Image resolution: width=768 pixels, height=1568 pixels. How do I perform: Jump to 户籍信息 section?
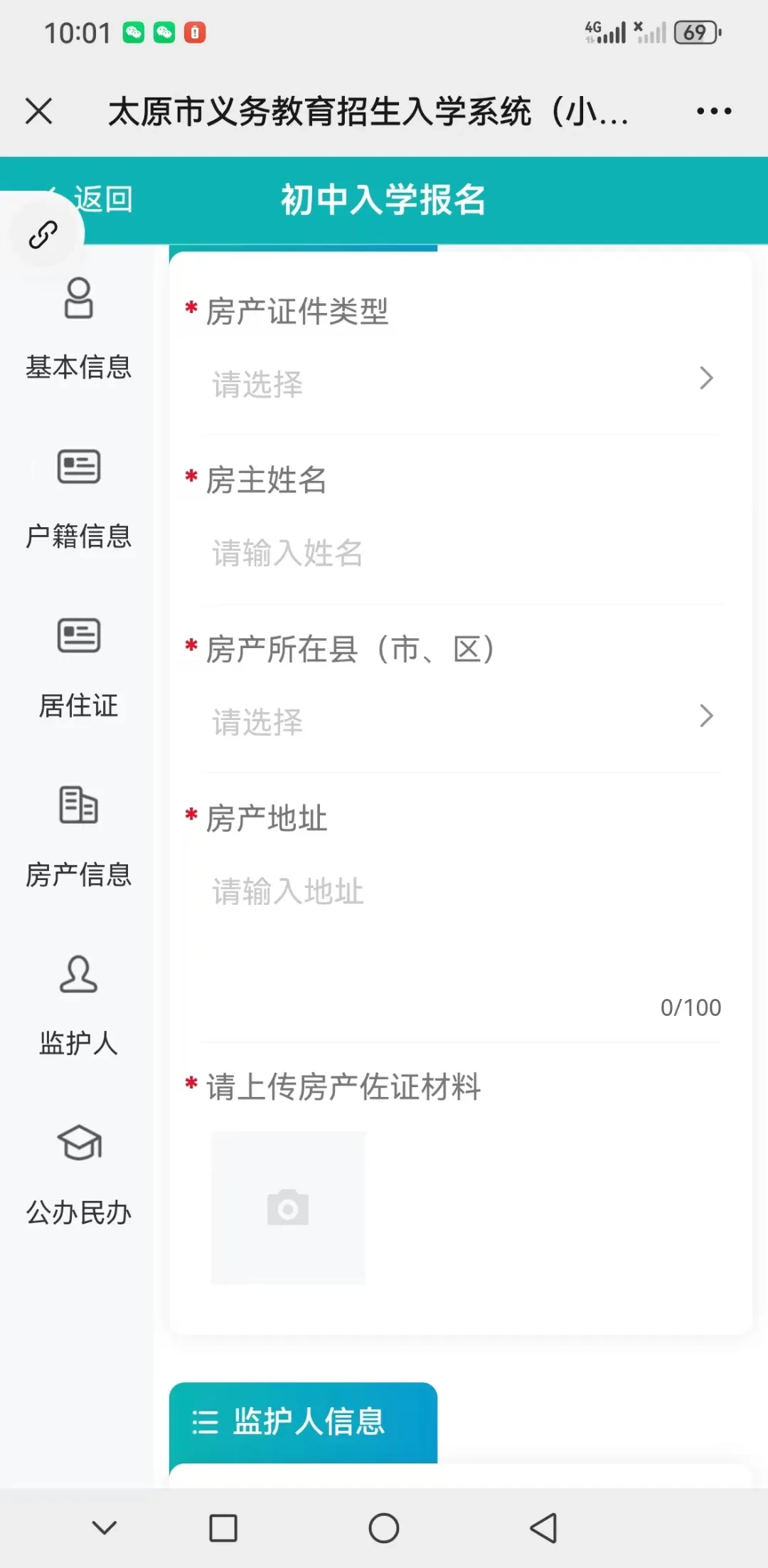click(78, 499)
